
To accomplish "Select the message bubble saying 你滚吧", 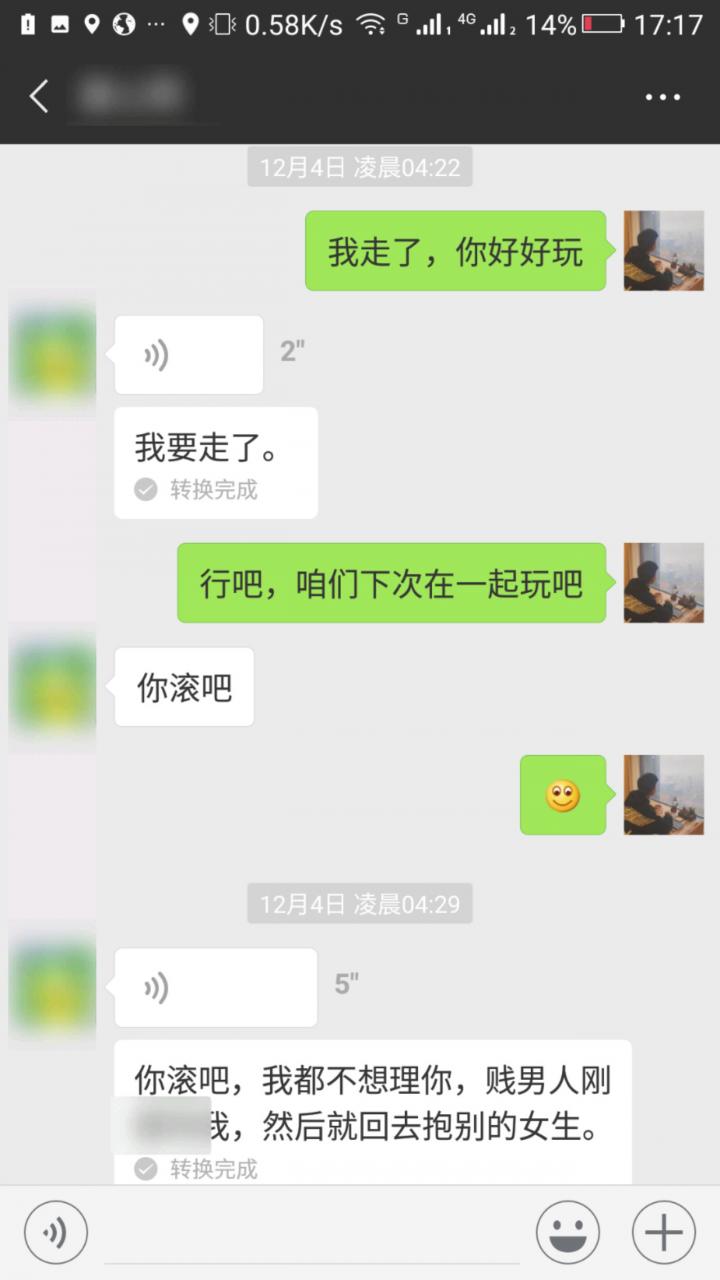I will pos(183,687).
